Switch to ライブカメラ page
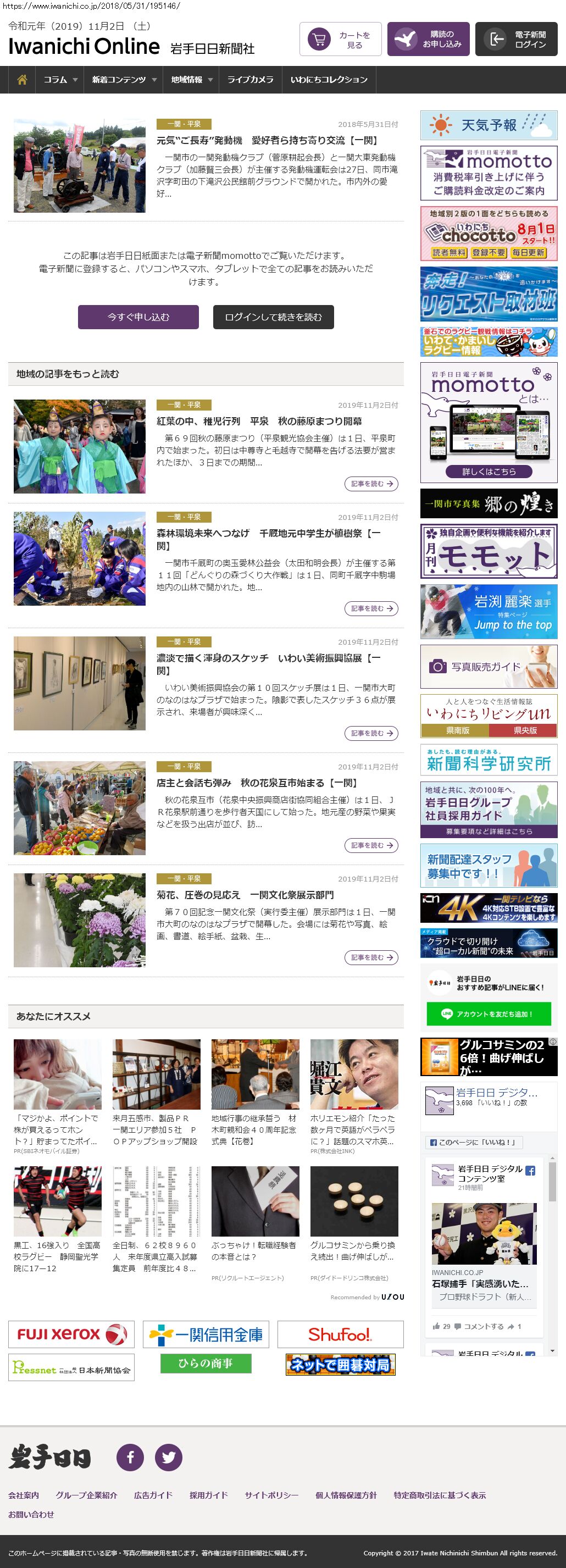 coord(250,80)
